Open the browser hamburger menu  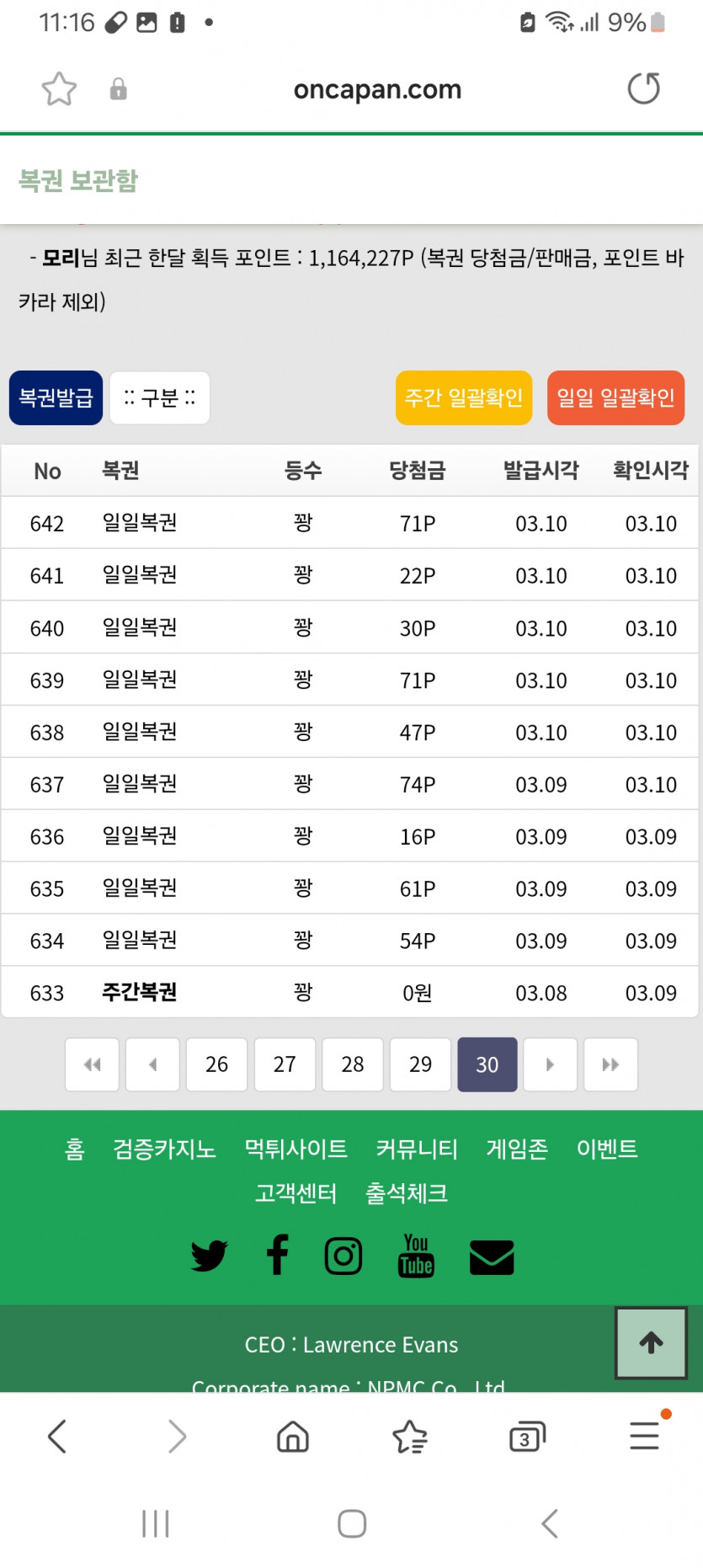click(645, 1435)
